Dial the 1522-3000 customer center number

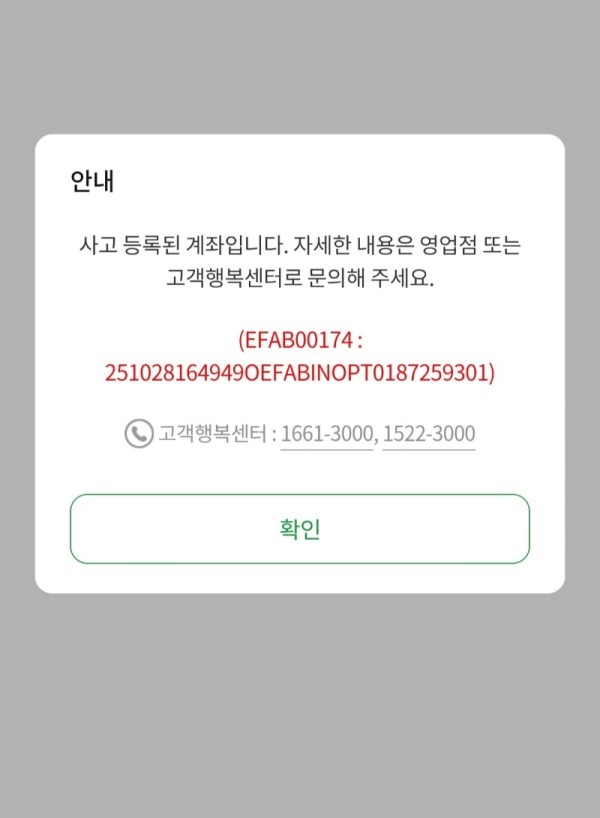click(x=428, y=435)
